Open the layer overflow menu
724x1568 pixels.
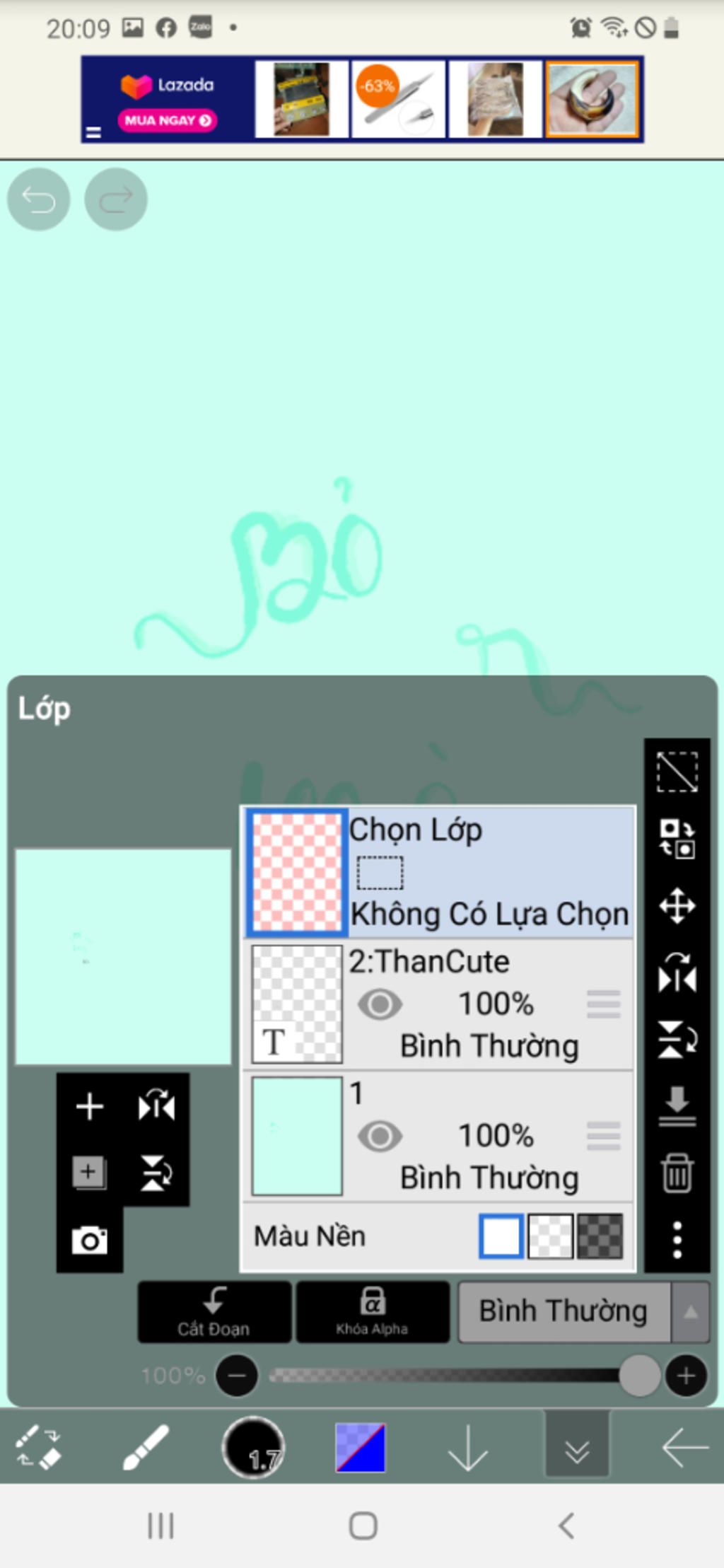coord(677,1239)
